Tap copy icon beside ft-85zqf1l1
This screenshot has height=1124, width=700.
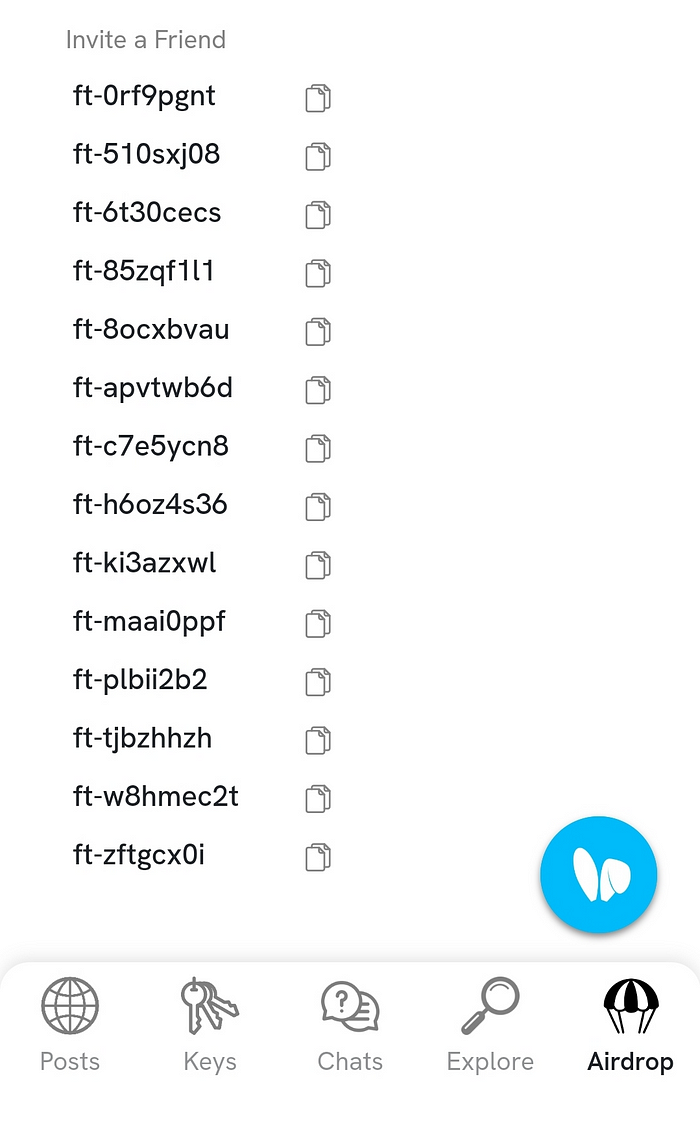318,273
